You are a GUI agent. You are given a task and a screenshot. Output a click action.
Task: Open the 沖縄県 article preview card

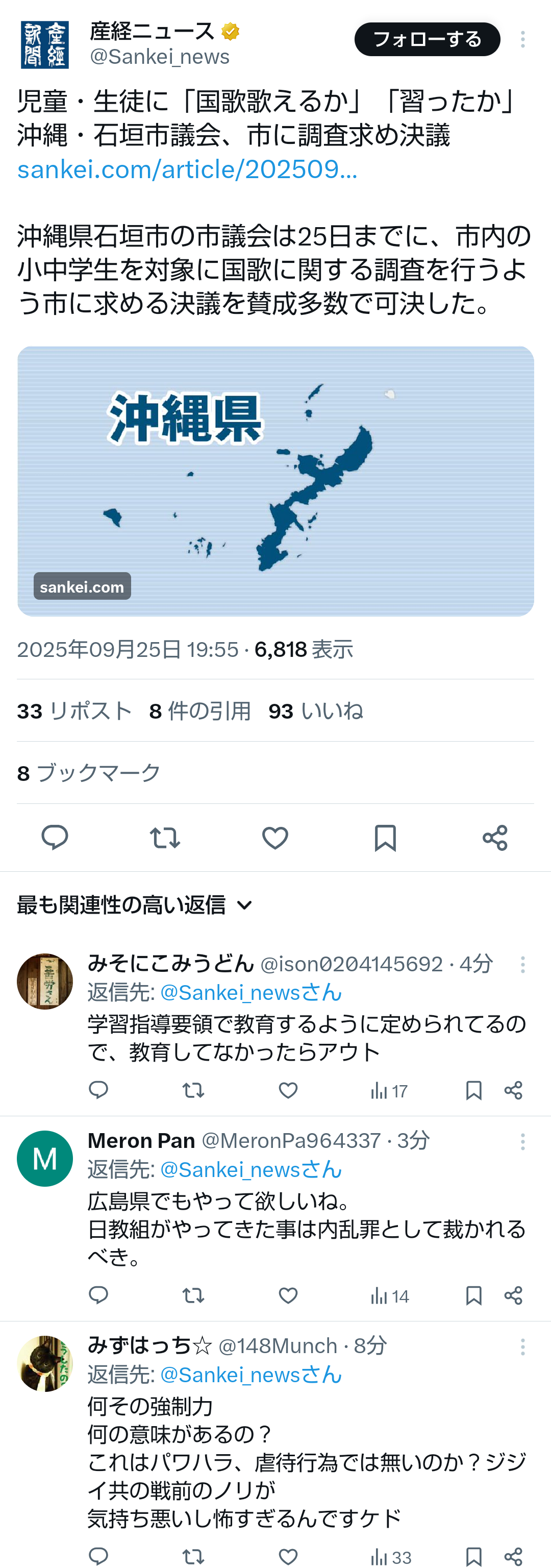pyautogui.click(x=275, y=481)
